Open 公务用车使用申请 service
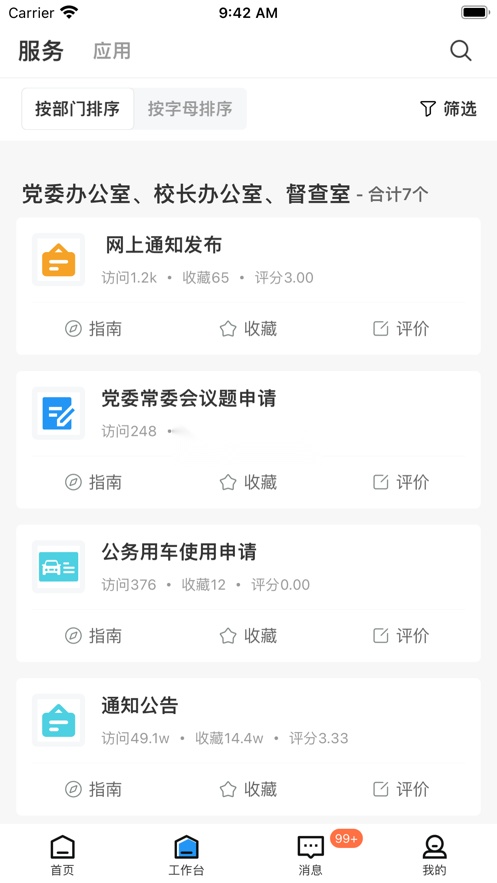Viewport: 497px width, 883px height. pyautogui.click(x=248, y=567)
